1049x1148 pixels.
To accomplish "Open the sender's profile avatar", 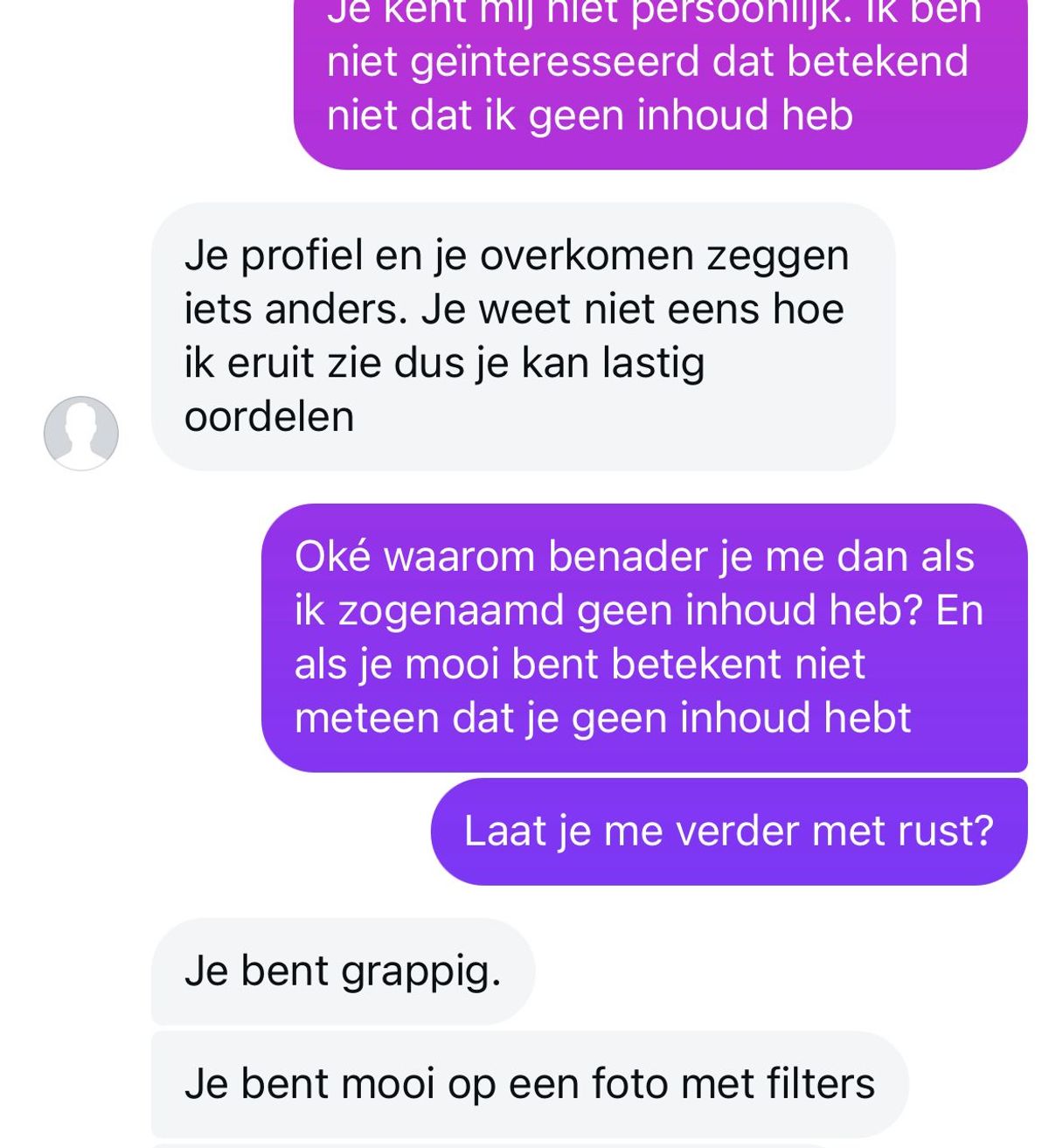I will (81, 434).
